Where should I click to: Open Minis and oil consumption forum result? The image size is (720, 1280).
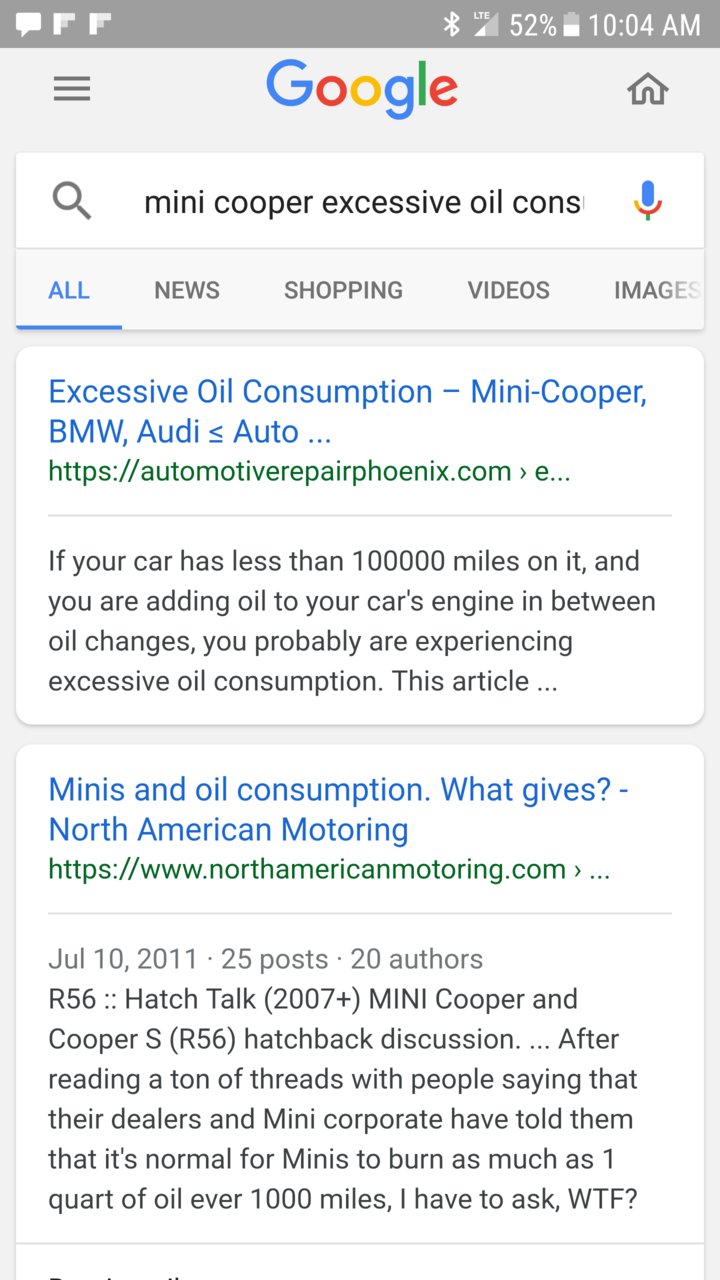click(339, 809)
